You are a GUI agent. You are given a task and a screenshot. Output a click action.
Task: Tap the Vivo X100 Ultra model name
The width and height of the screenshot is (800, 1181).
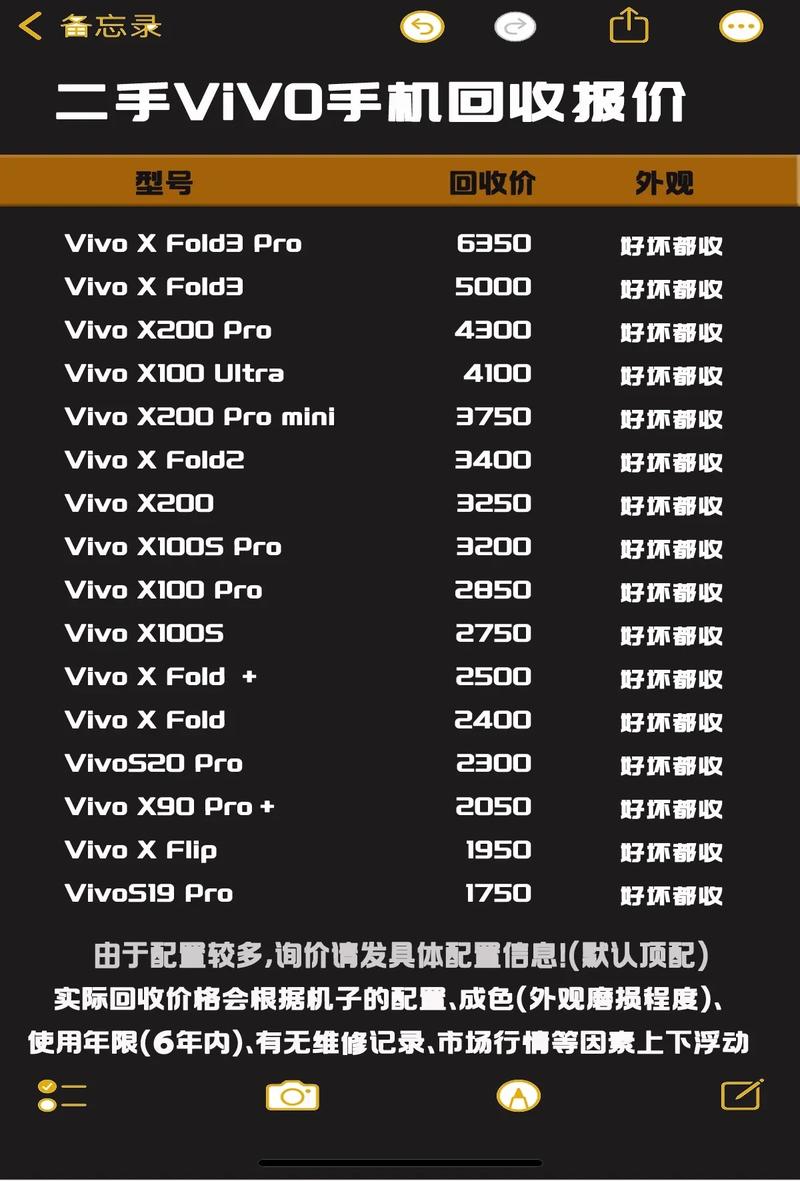pos(173,374)
